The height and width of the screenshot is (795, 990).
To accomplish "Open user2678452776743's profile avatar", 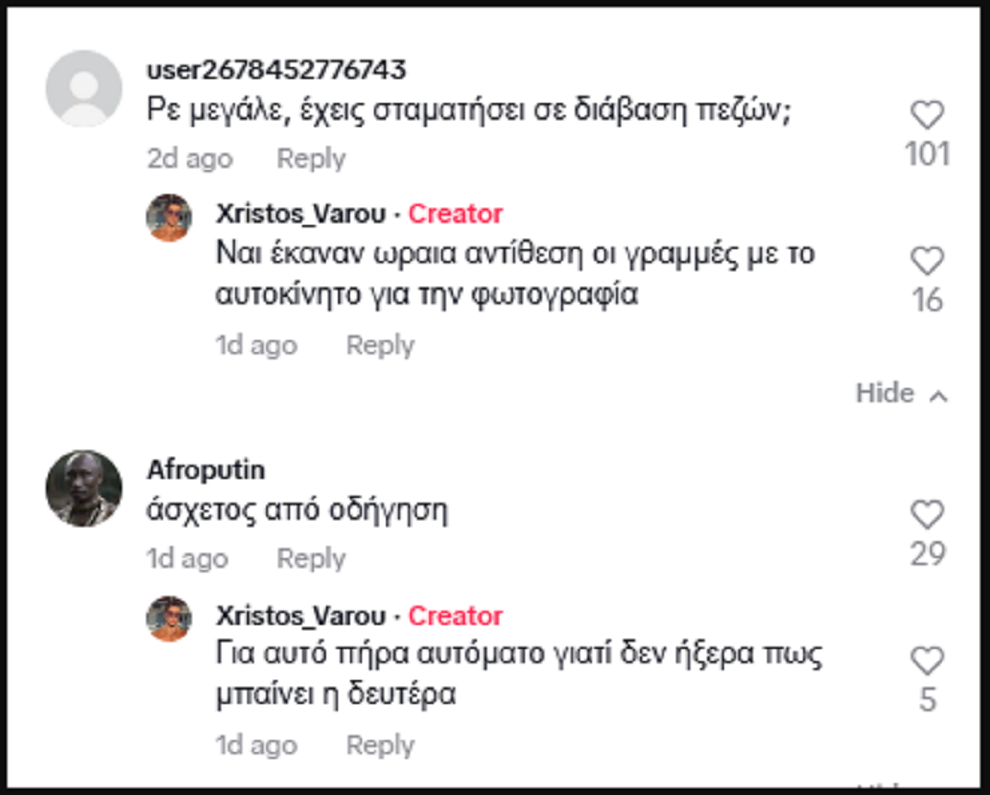I will (x=84, y=89).
